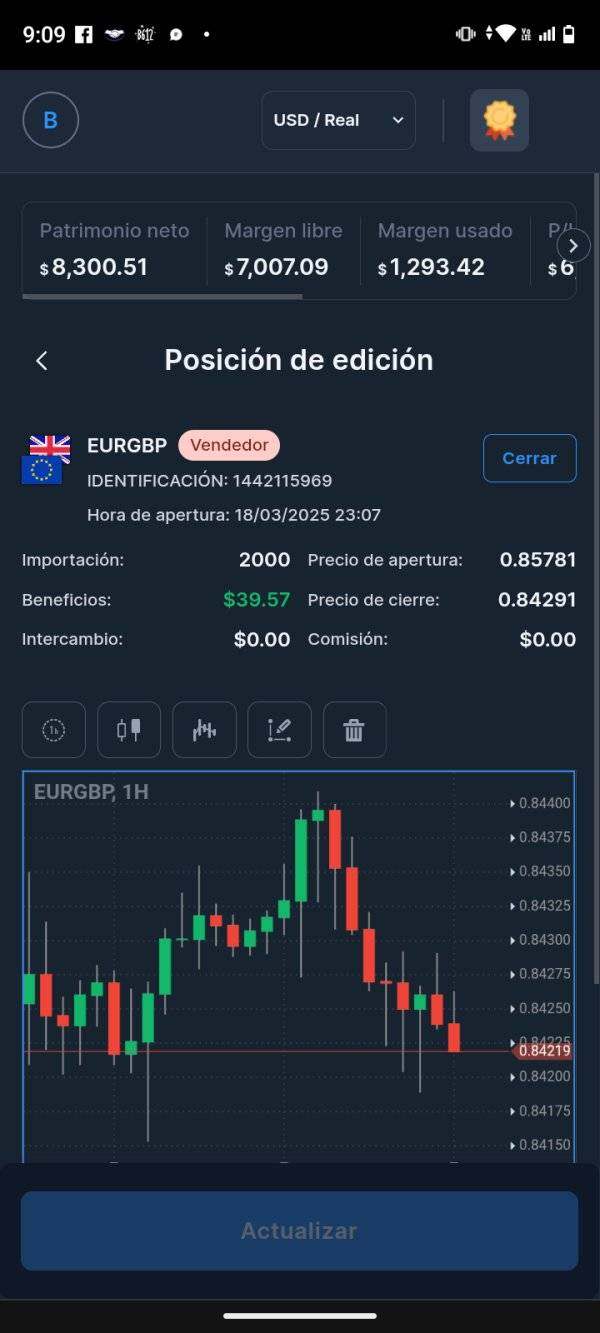Open the chart indicators tool
Screen dimensions: 600x1333
(204, 730)
